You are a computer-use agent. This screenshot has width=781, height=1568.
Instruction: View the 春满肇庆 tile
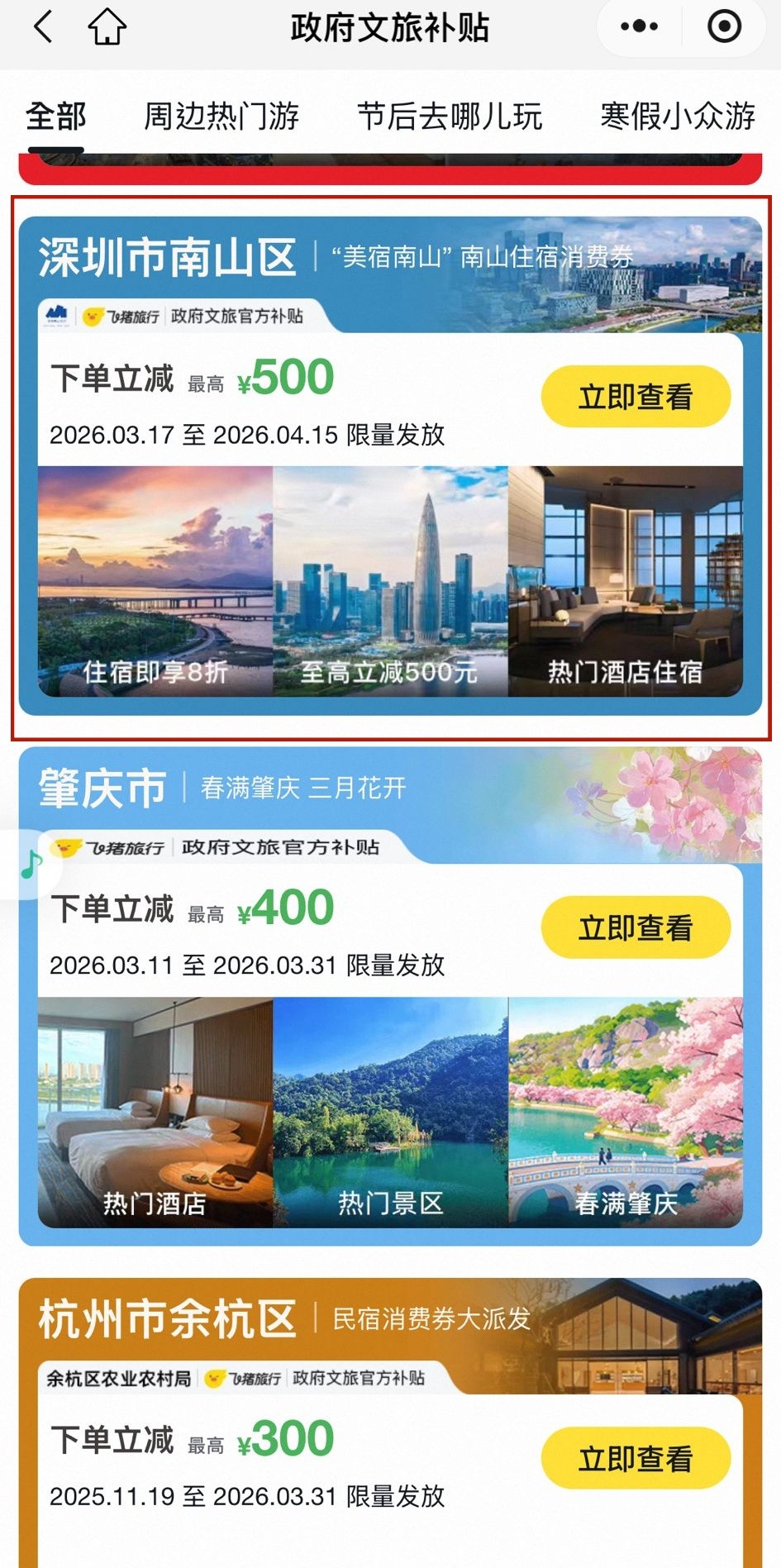pos(626,1112)
